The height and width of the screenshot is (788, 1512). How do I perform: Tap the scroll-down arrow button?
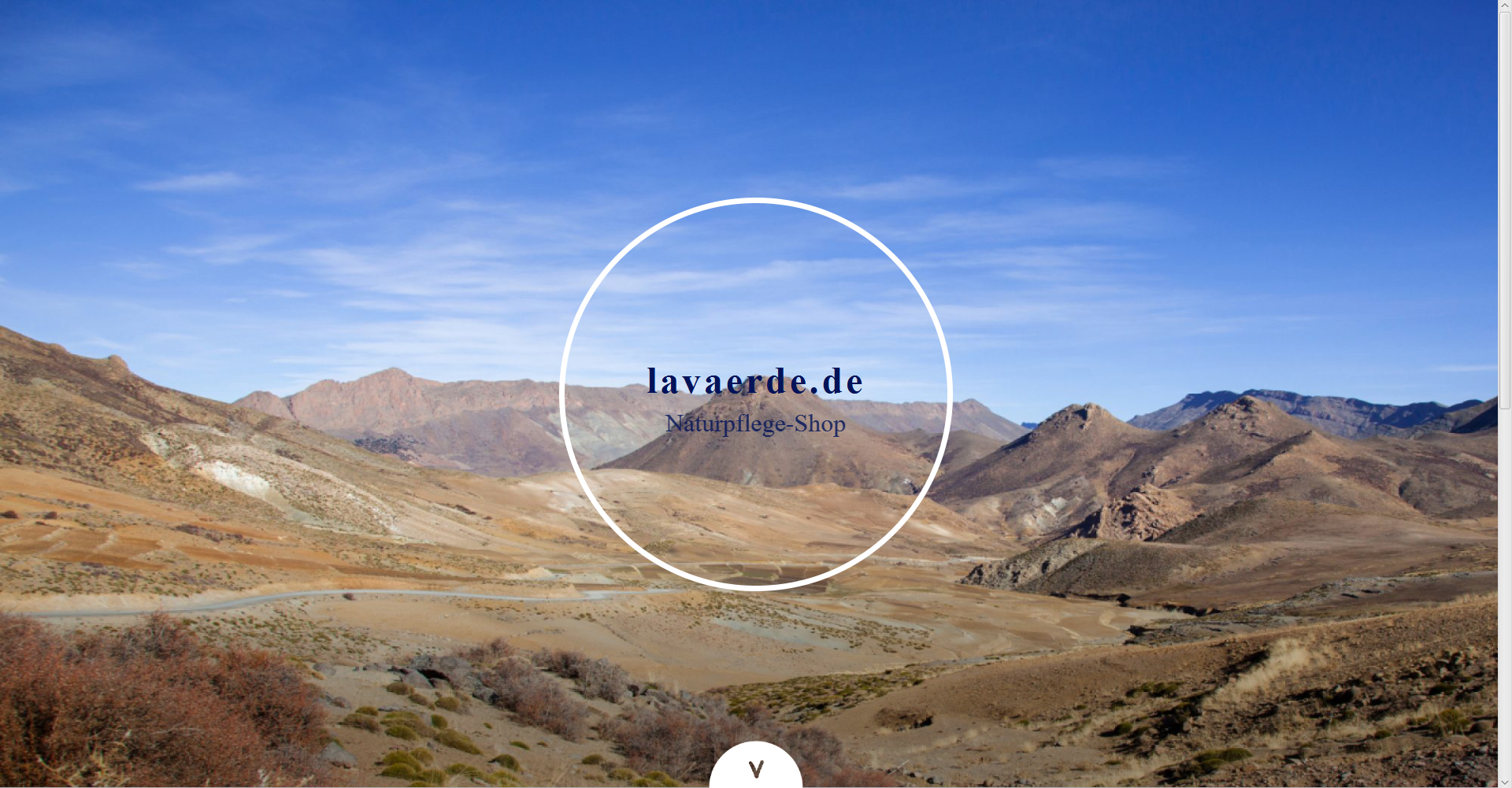(x=756, y=768)
